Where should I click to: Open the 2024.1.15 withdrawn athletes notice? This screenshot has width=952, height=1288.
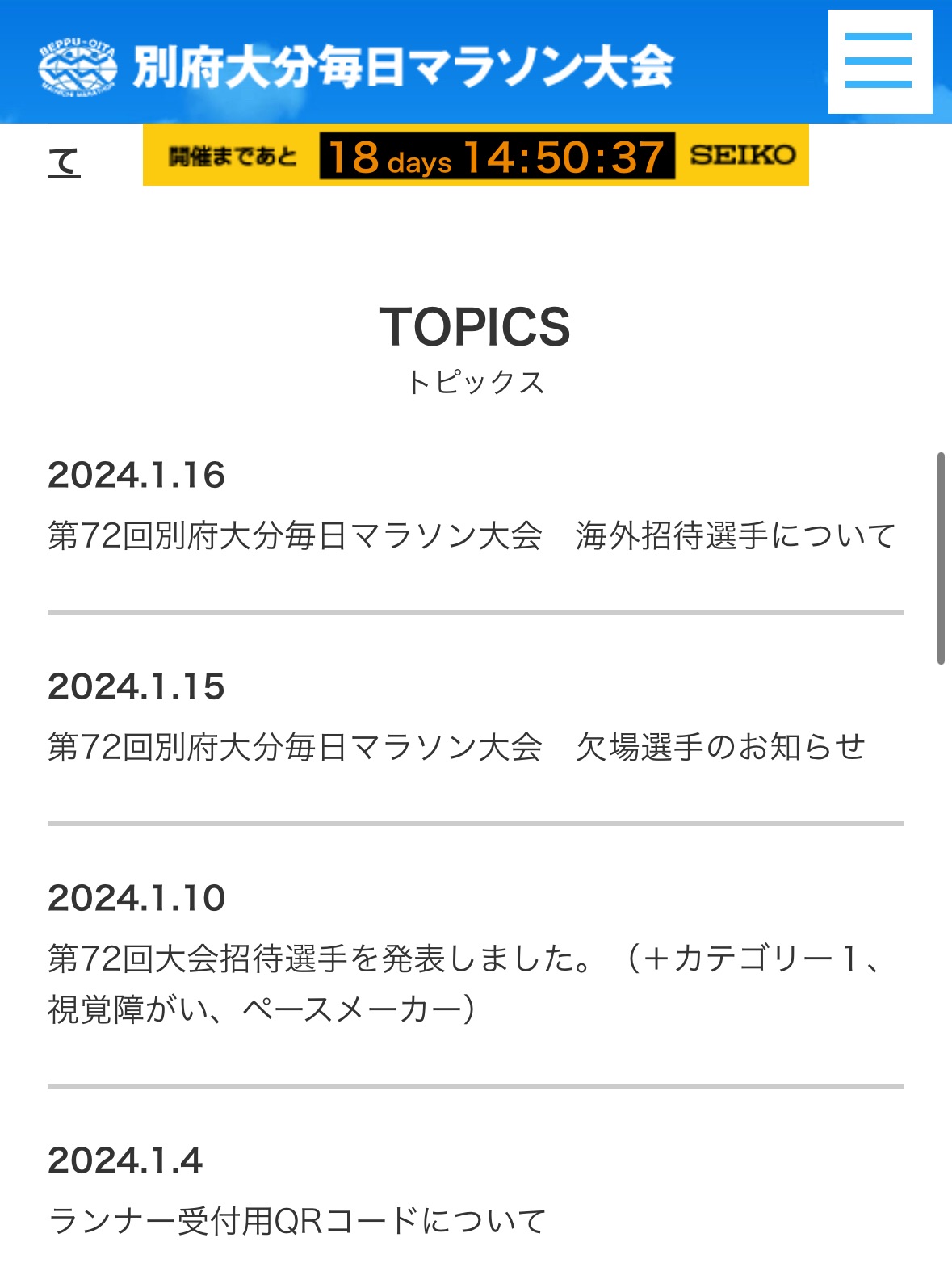pyautogui.click(x=456, y=747)
